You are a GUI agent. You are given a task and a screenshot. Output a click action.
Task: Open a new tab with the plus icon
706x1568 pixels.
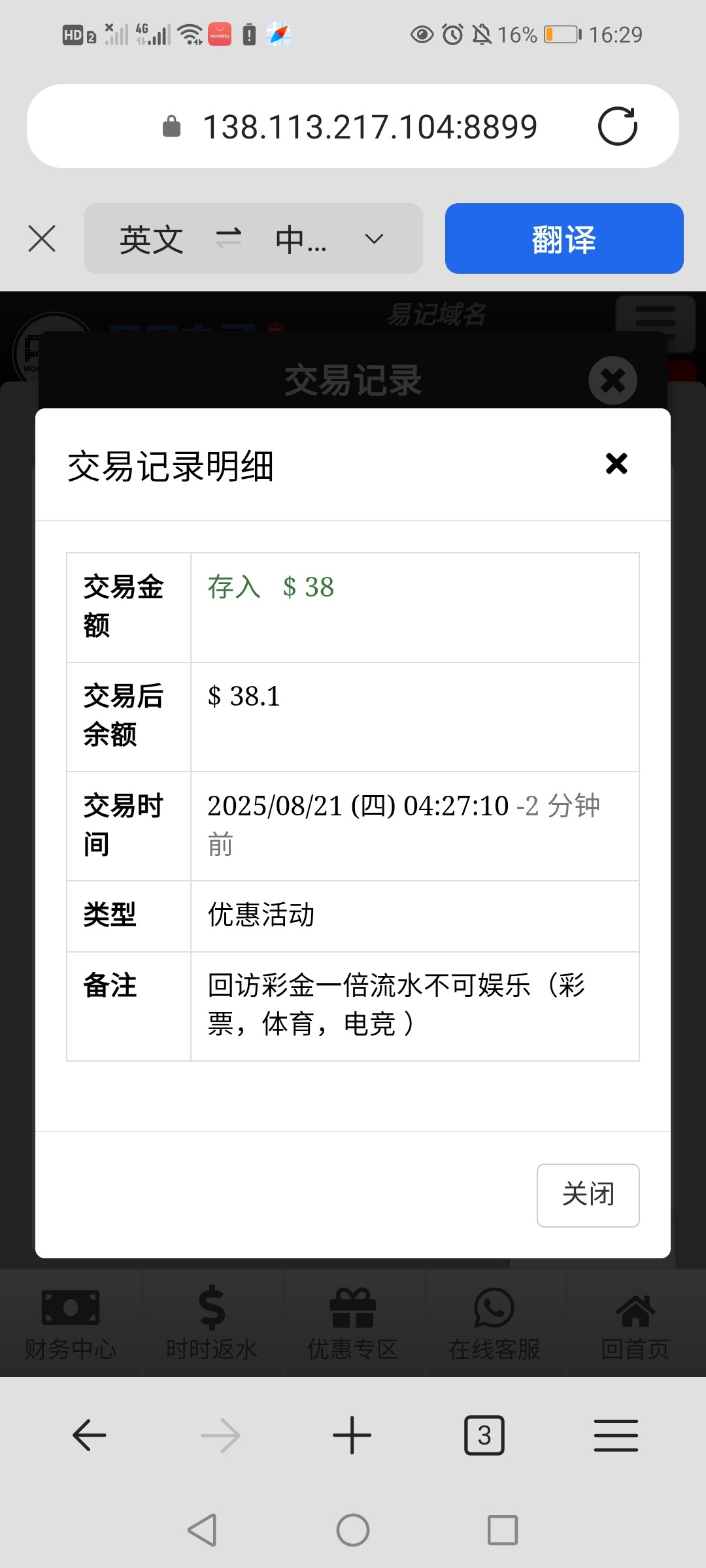click(352, 1435)
